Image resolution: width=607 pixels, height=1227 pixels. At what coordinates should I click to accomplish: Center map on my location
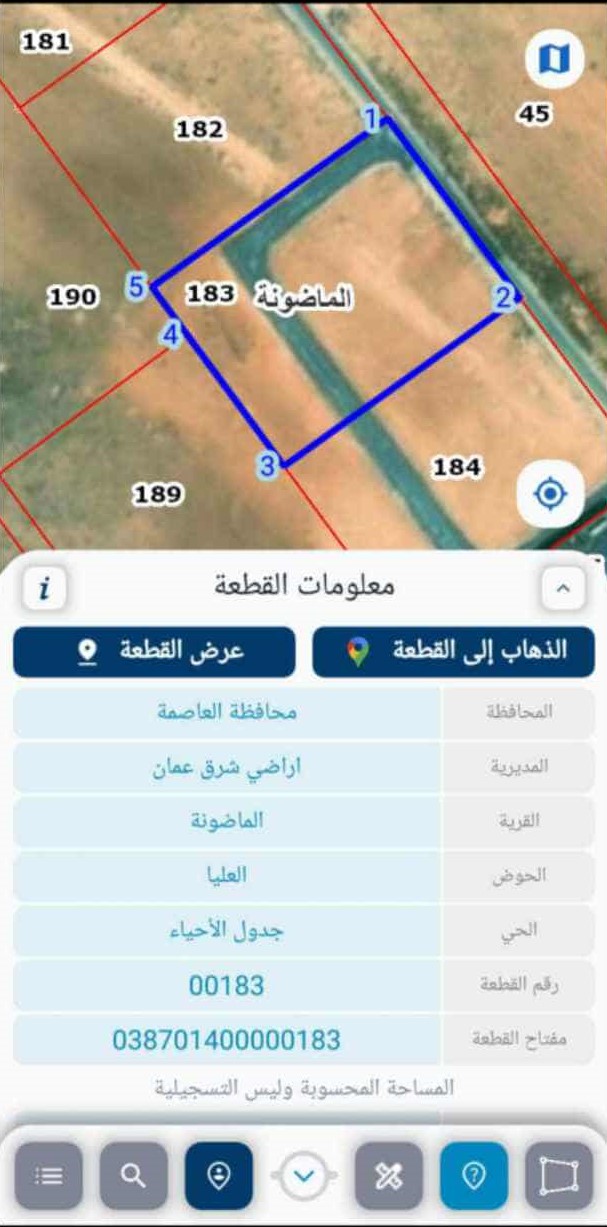(550, 494)
